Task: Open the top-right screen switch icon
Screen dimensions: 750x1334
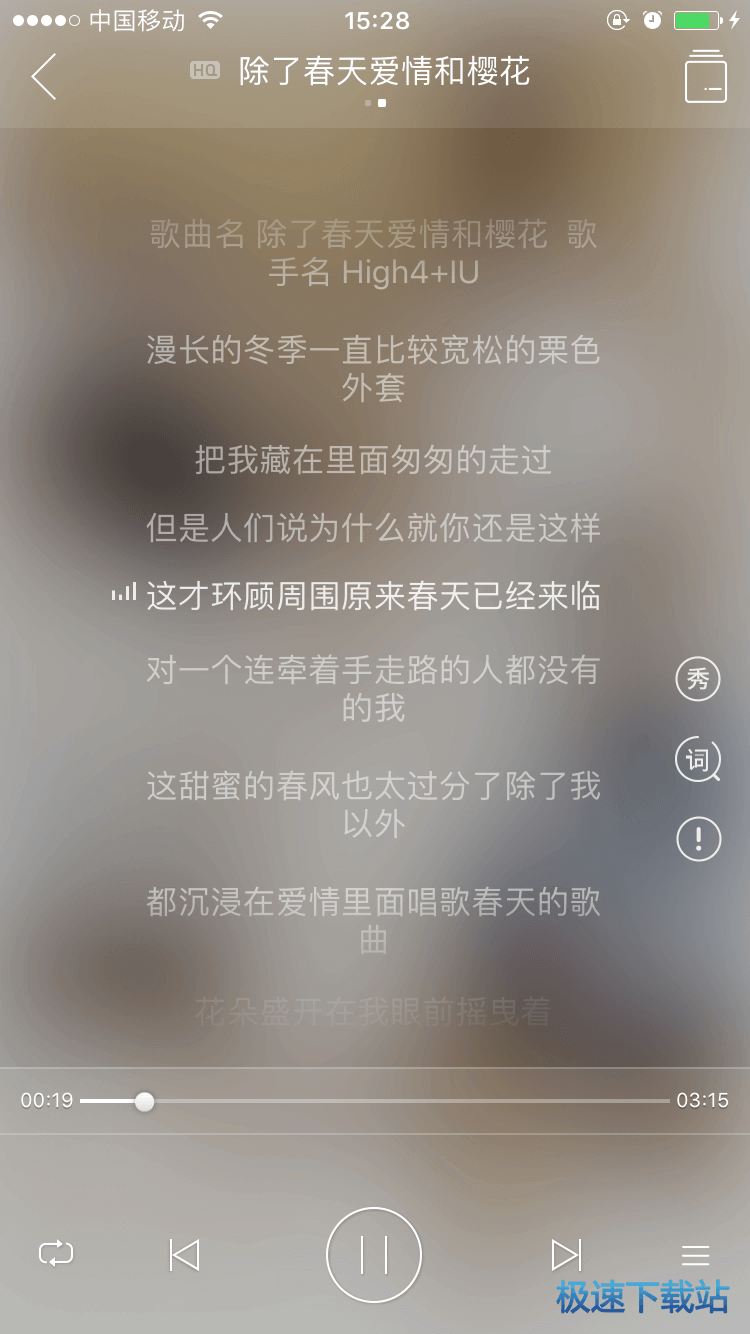Action: pos(705,76)
